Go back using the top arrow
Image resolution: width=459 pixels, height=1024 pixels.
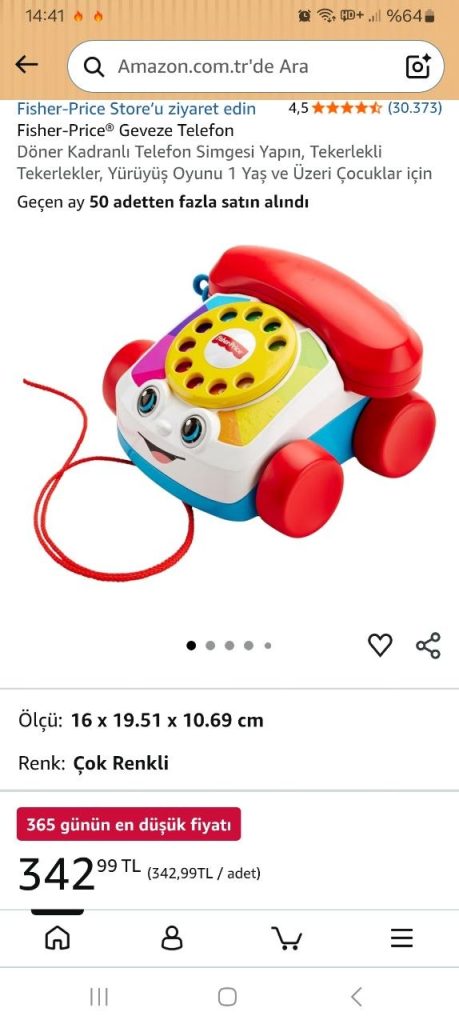[27, 65]
